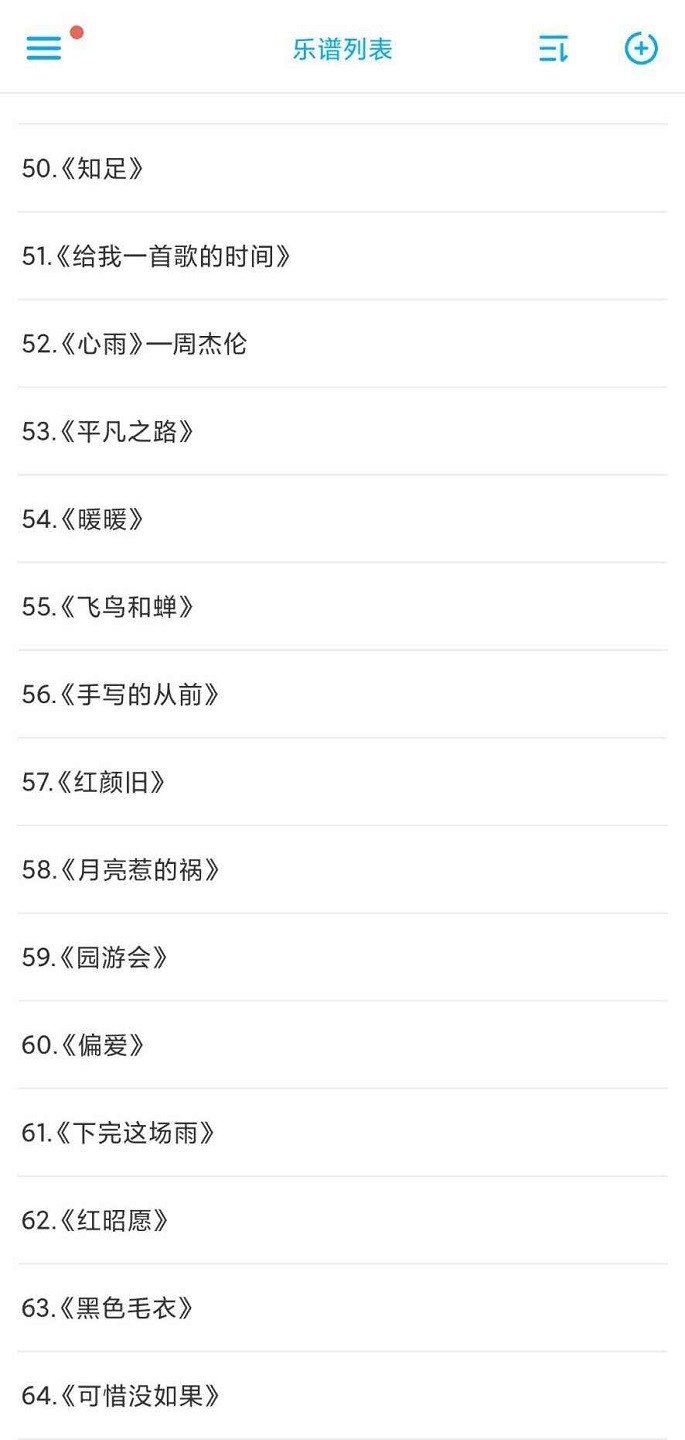
Task: View sheet 54《暖暖》
Action: (83, 519)
